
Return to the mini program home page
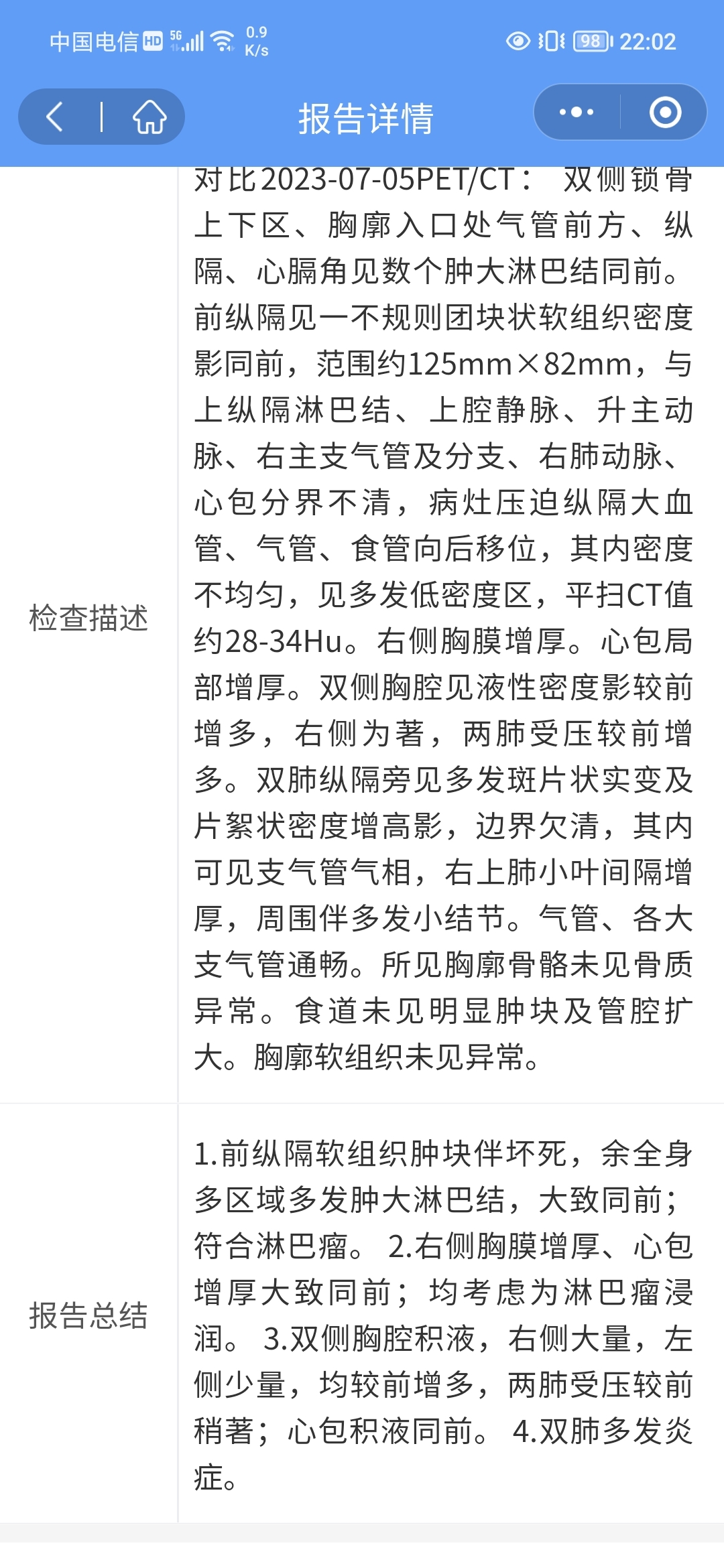(149, 117)
